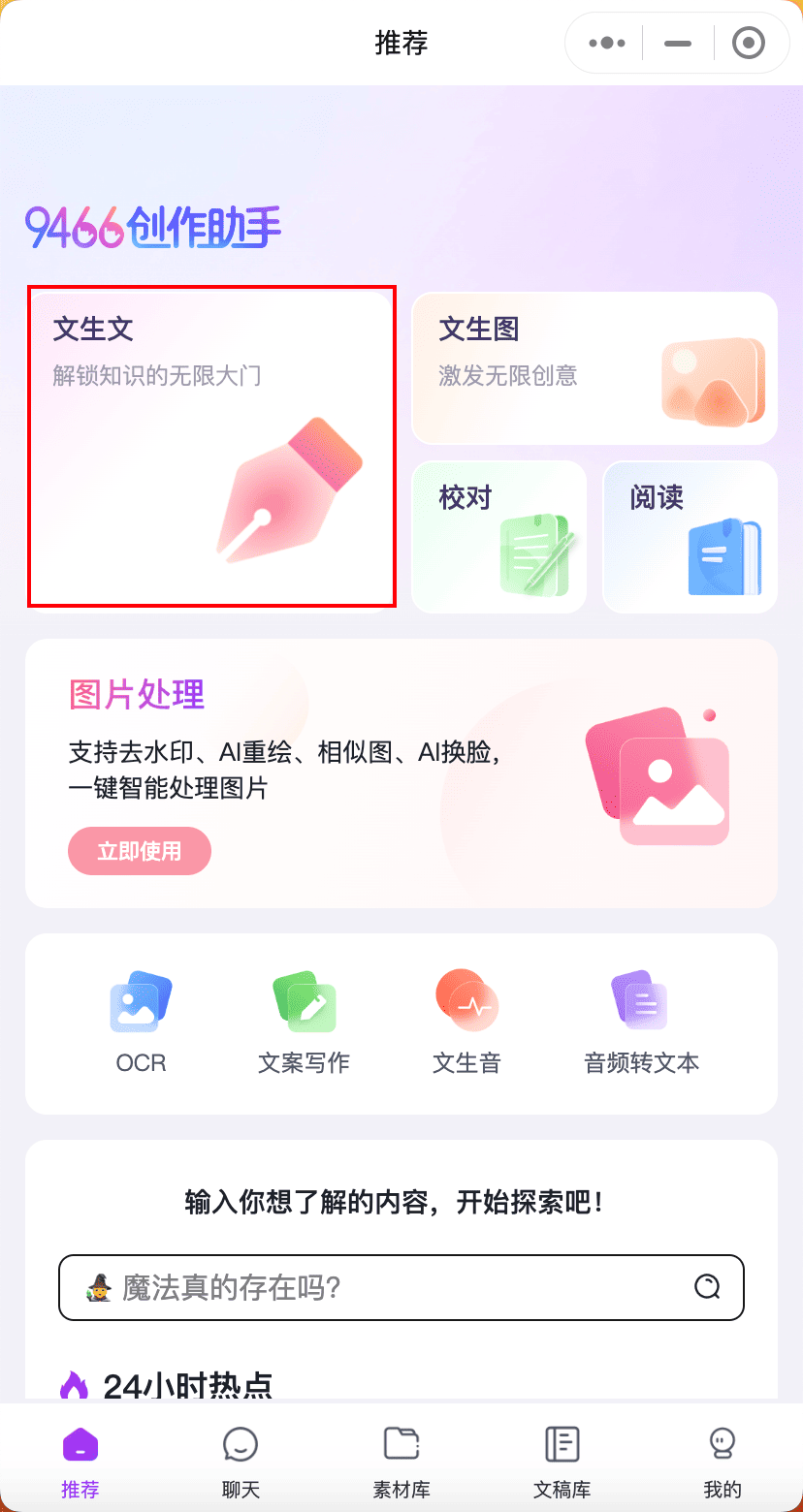Select the 推荐 tab
The image size is (803, 1512).
[80, 1462]
